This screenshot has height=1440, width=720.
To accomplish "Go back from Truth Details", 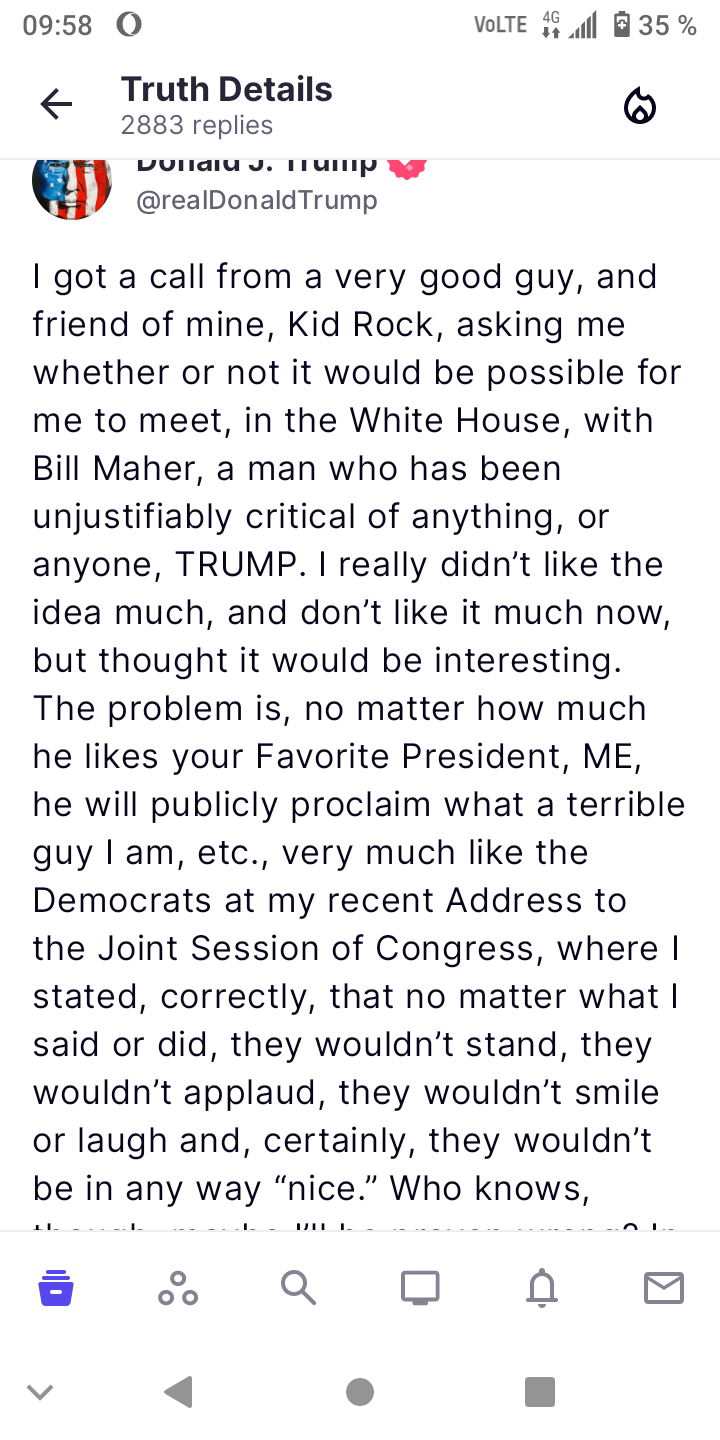I will coord(56,104).
